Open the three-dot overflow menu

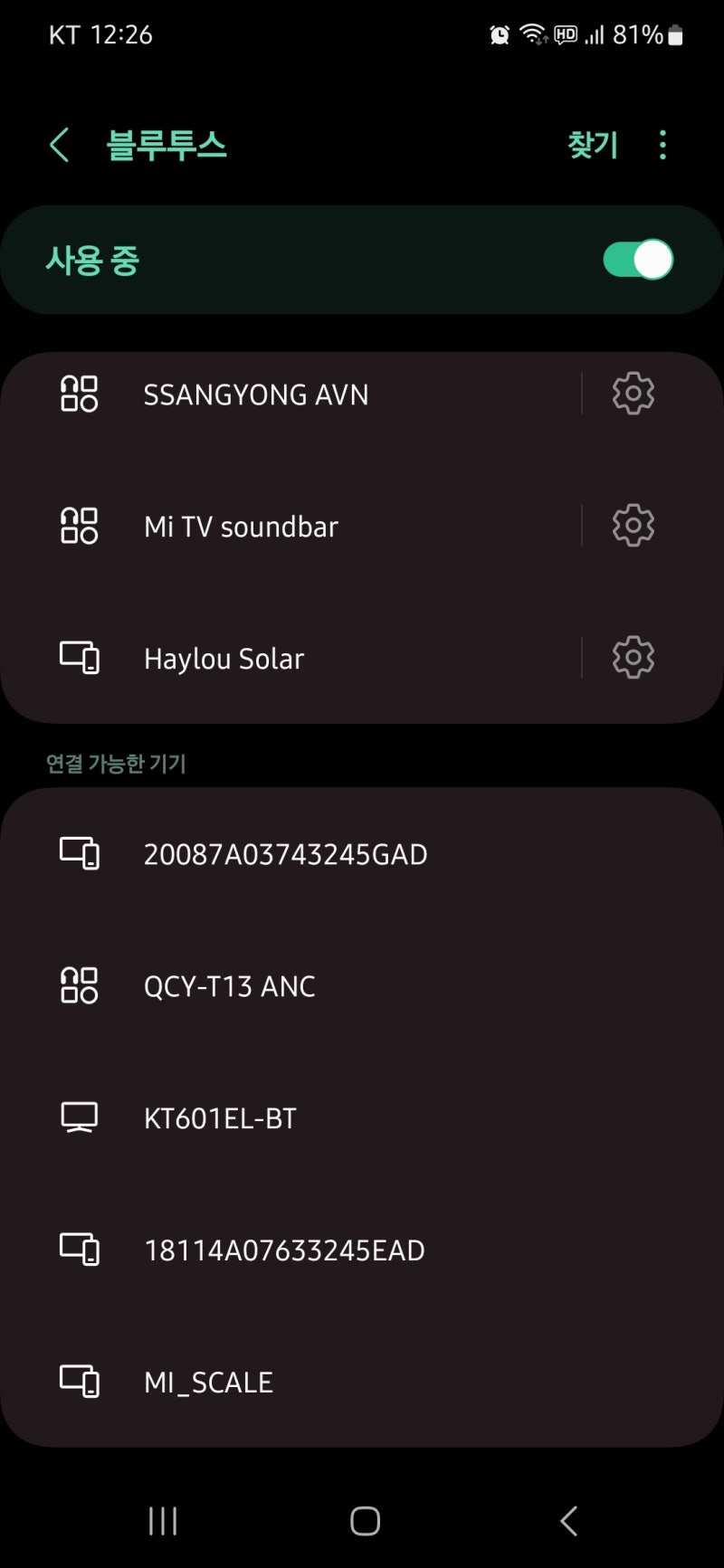pyautogui.click(x=662, y=145)
